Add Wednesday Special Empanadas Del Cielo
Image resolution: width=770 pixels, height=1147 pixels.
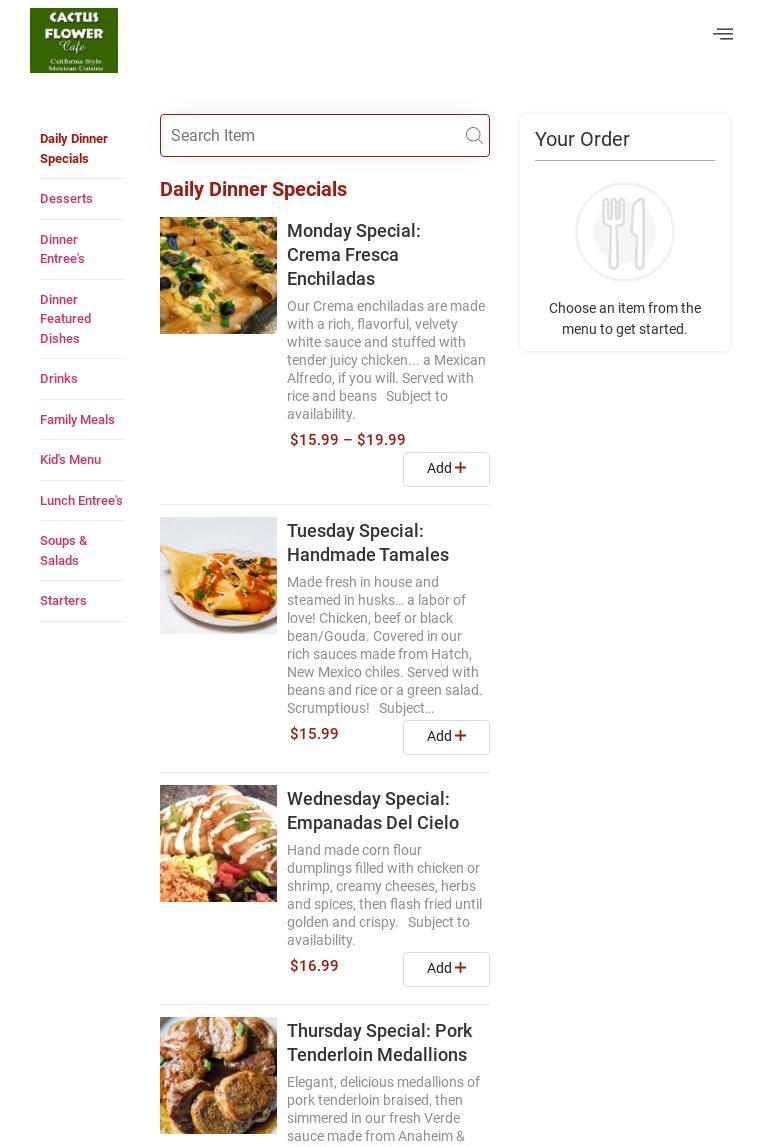(446, 969)
